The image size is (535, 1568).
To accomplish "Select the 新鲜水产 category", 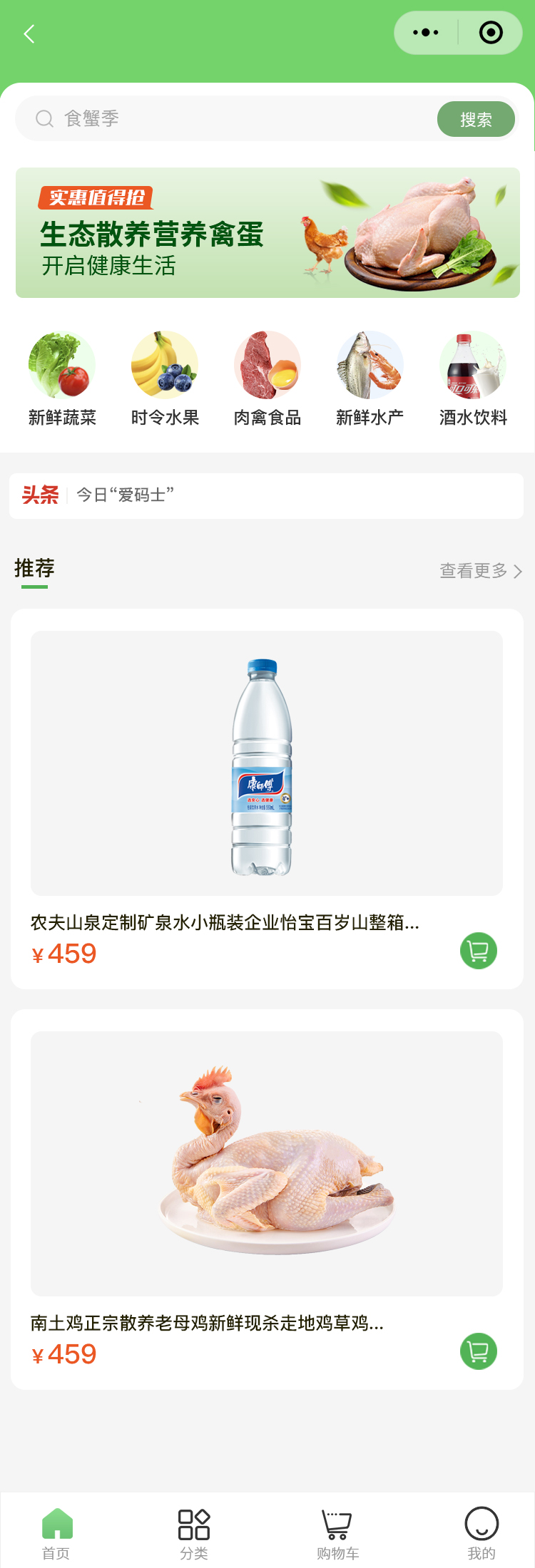I will 370,379.
